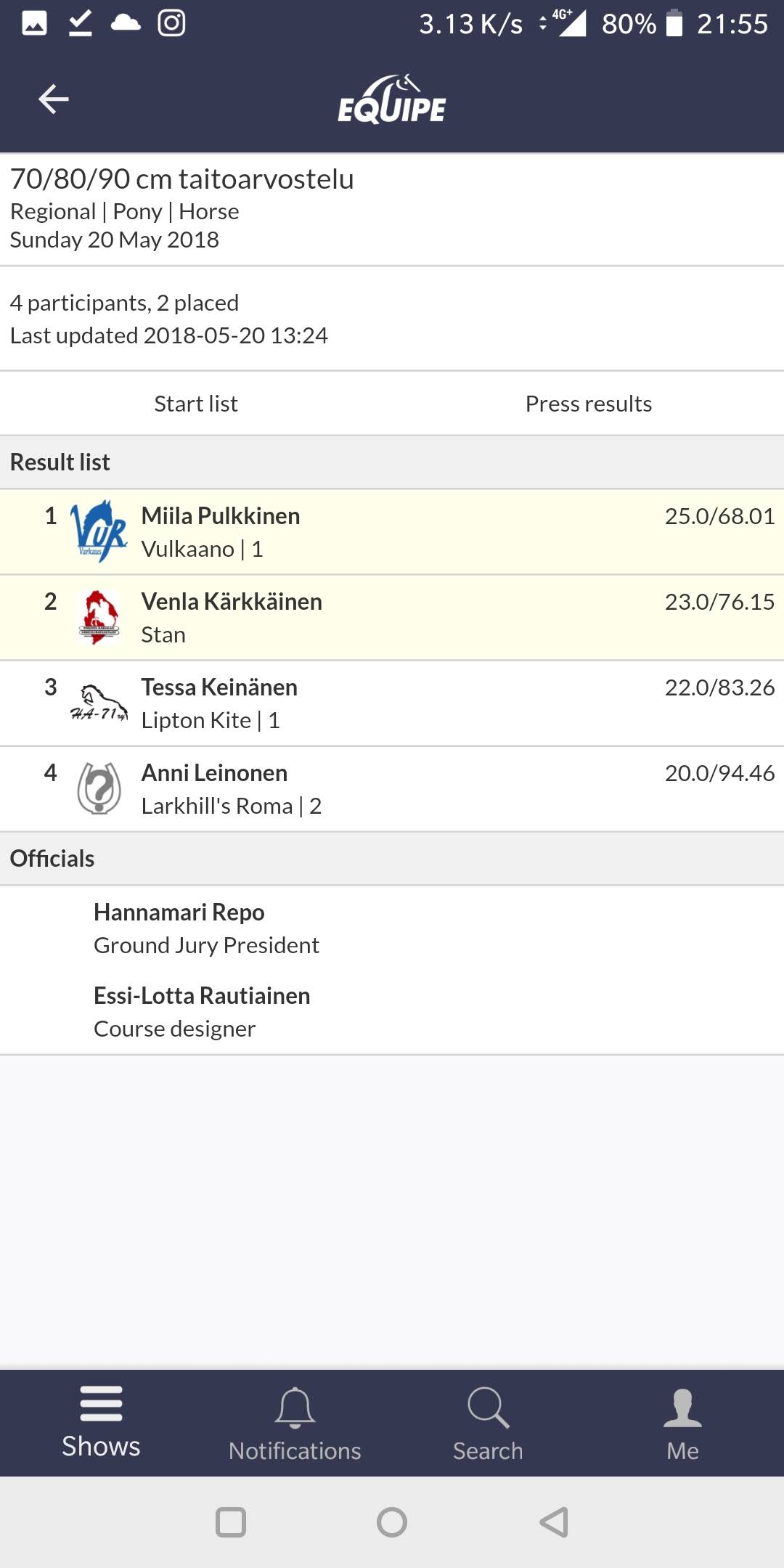Tap the system home button
The height and width of the screenshot is (1568, 784).
pyautogui.click(x=392, y=1522)
